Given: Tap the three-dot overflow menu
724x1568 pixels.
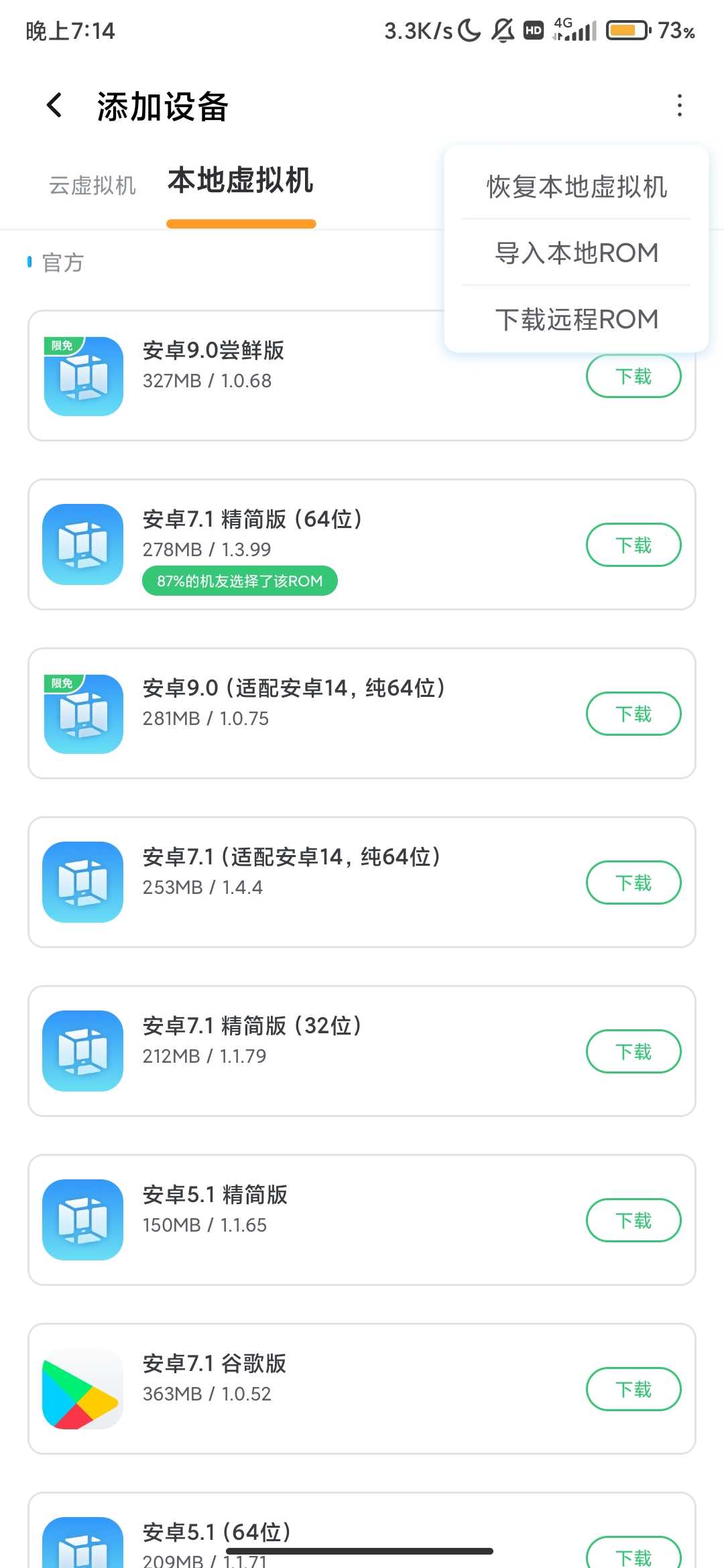Looking at the screenshot, I should (680, 106).
